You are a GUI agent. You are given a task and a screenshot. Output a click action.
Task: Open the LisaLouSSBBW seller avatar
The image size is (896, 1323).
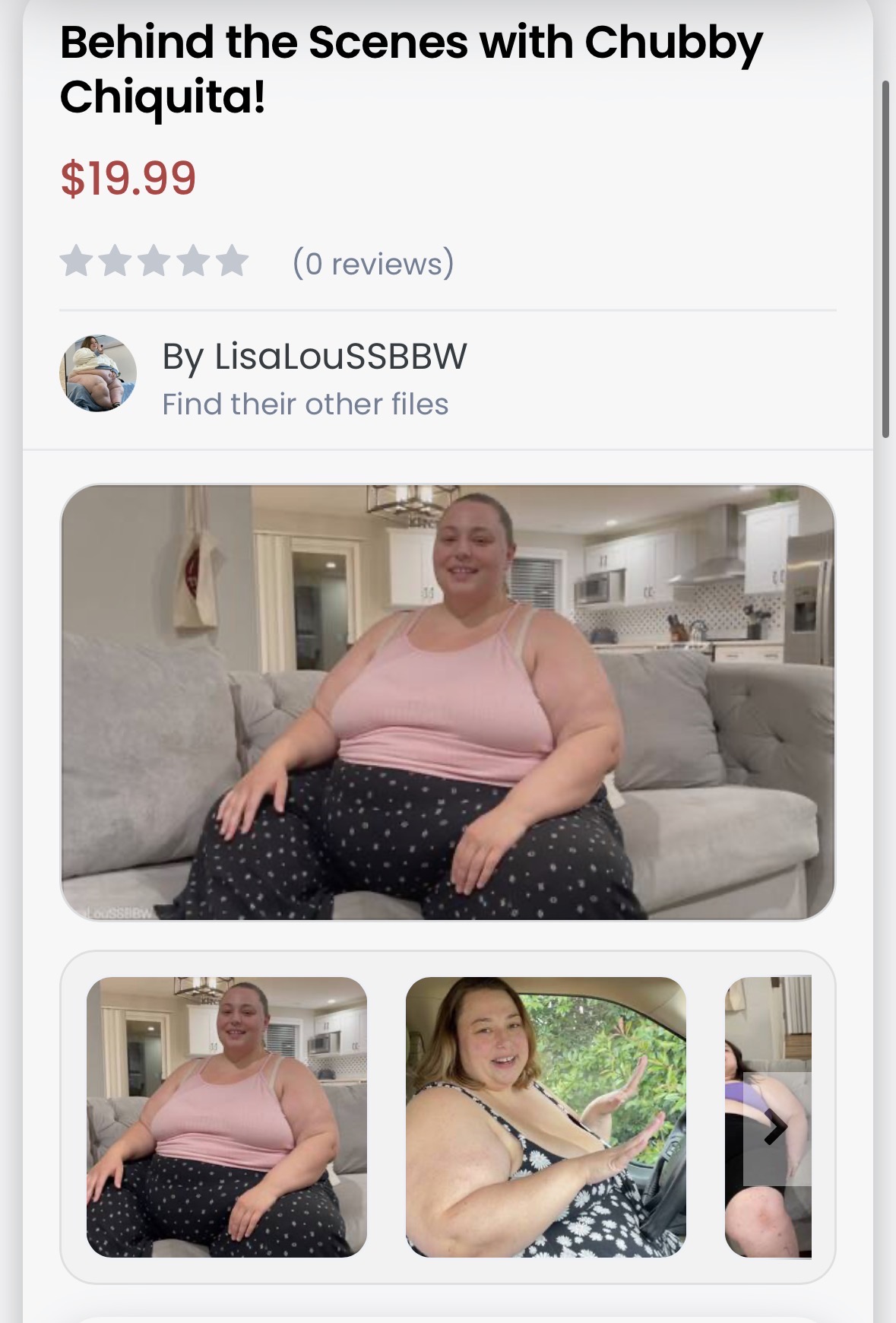pos(98,373)
